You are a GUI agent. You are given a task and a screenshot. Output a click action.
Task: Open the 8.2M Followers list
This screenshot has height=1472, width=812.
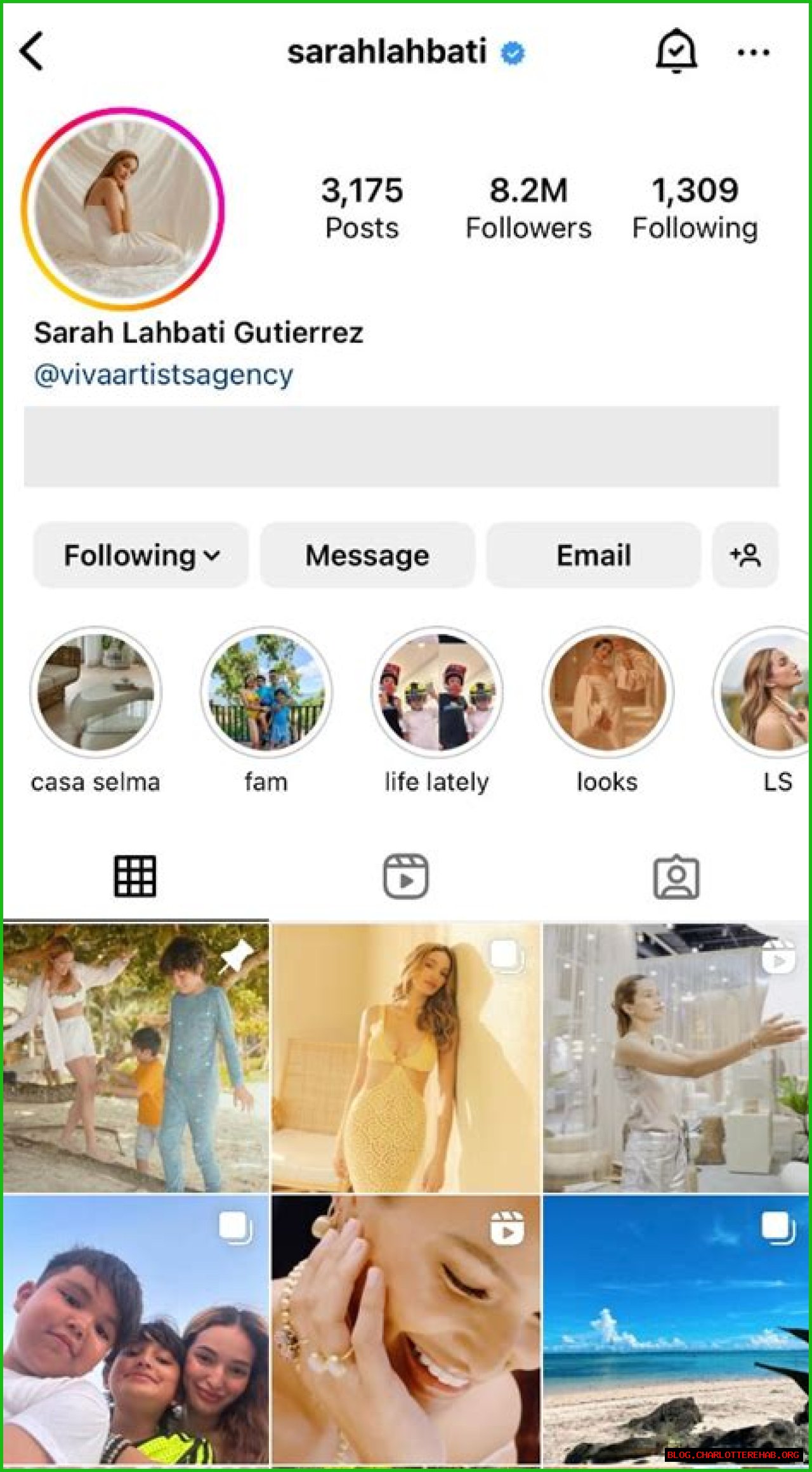[528, 208]
